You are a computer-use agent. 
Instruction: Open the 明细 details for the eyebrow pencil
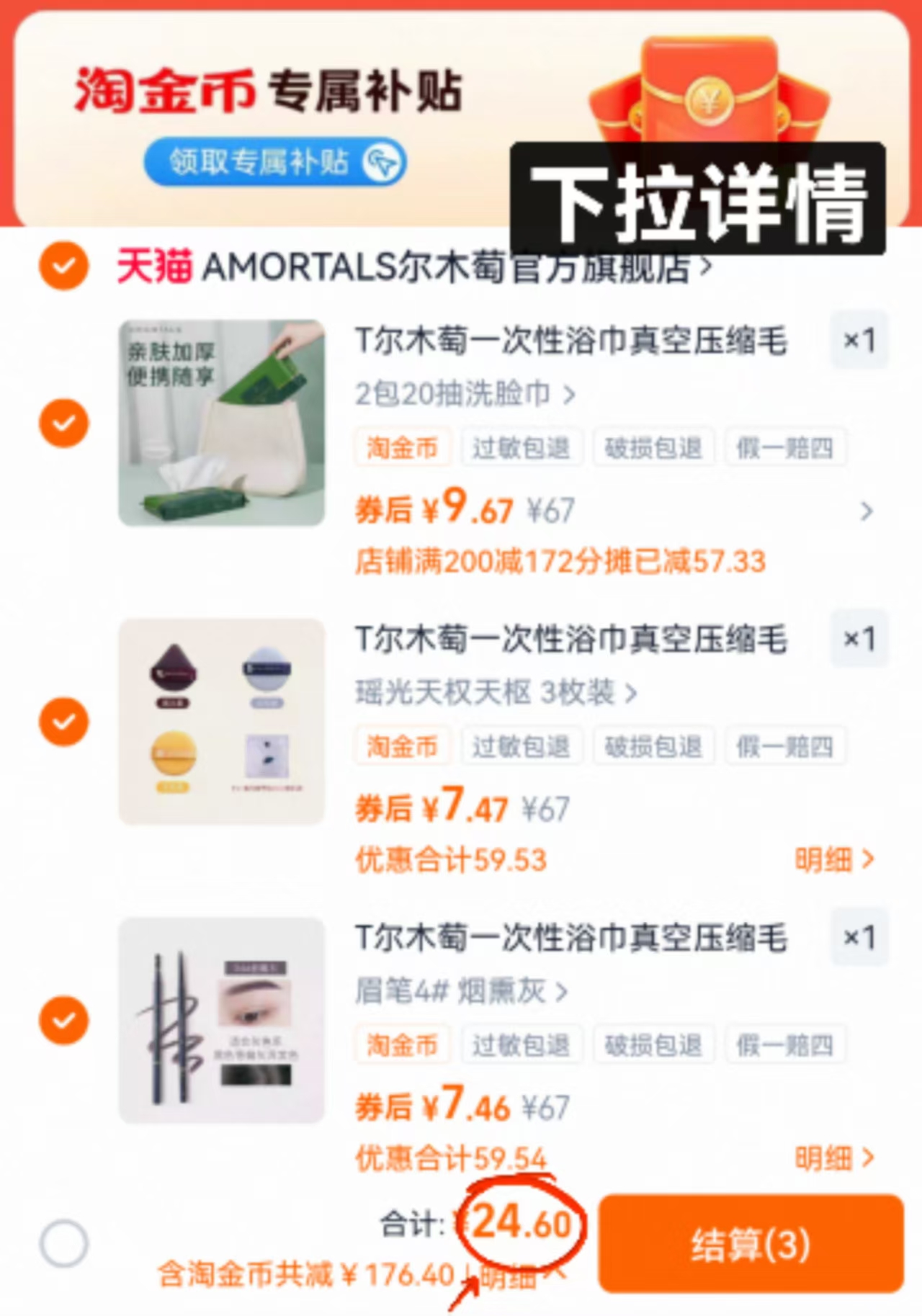(832, 1158)
